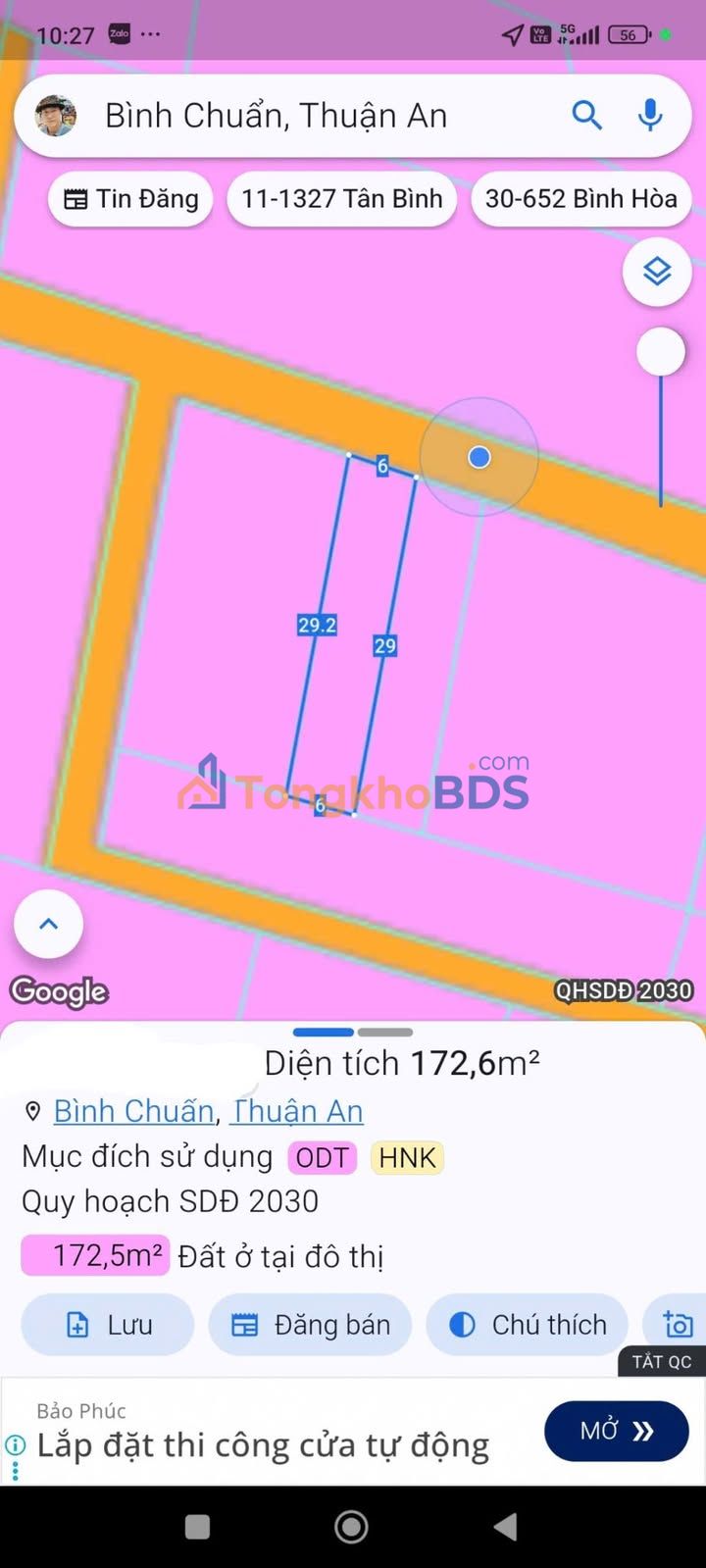
Task: Tap Đăng bán to list for sale
Action: click(310, 1325)
